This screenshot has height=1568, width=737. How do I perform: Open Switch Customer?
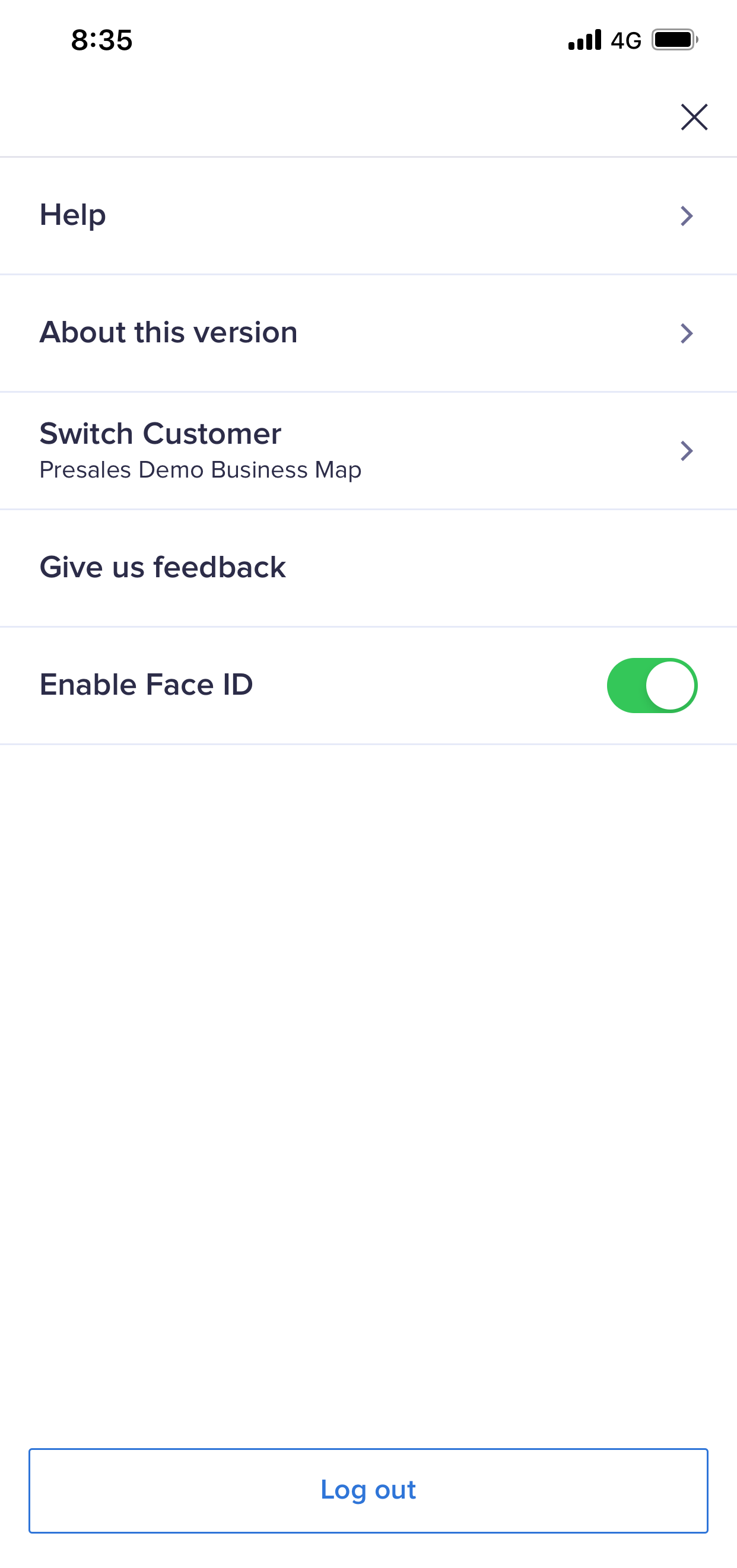(368, 450)
